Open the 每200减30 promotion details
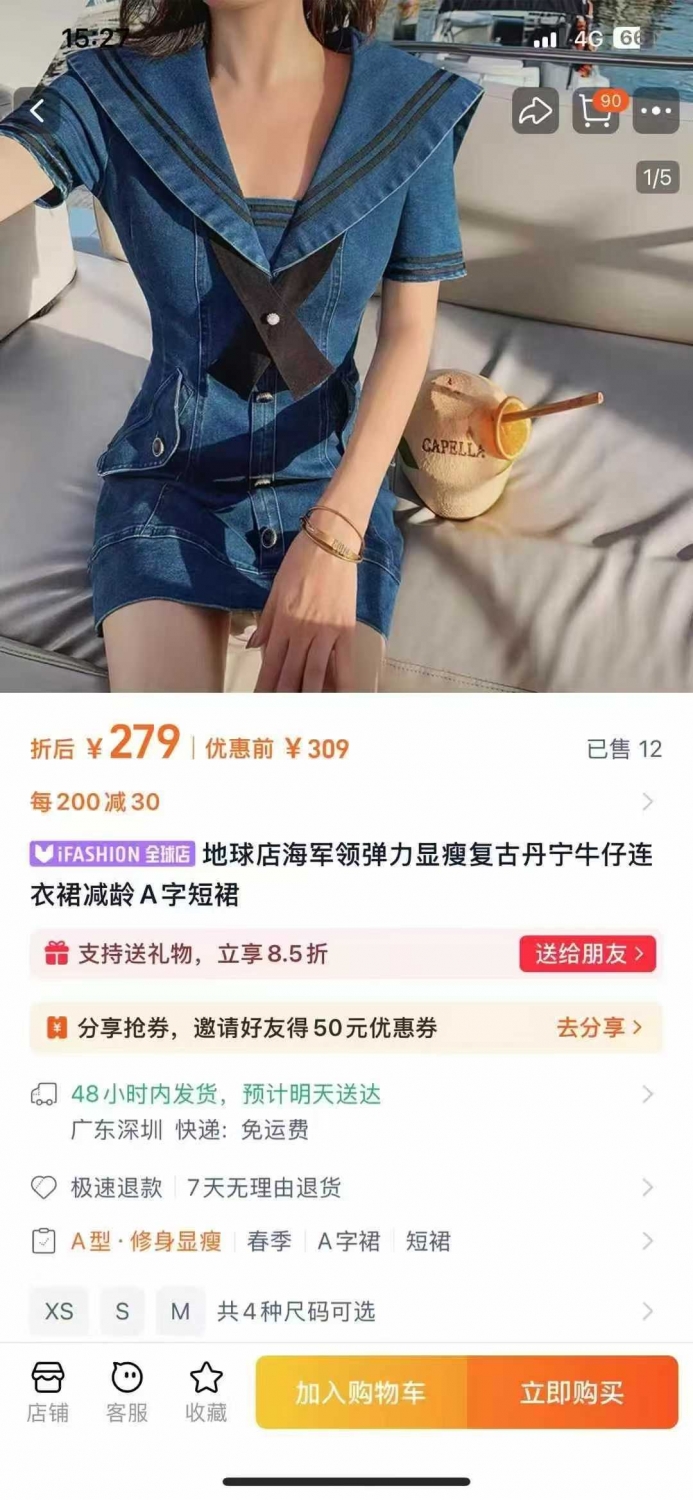The width and height of the screenshot is (693, 1500). 346,802
